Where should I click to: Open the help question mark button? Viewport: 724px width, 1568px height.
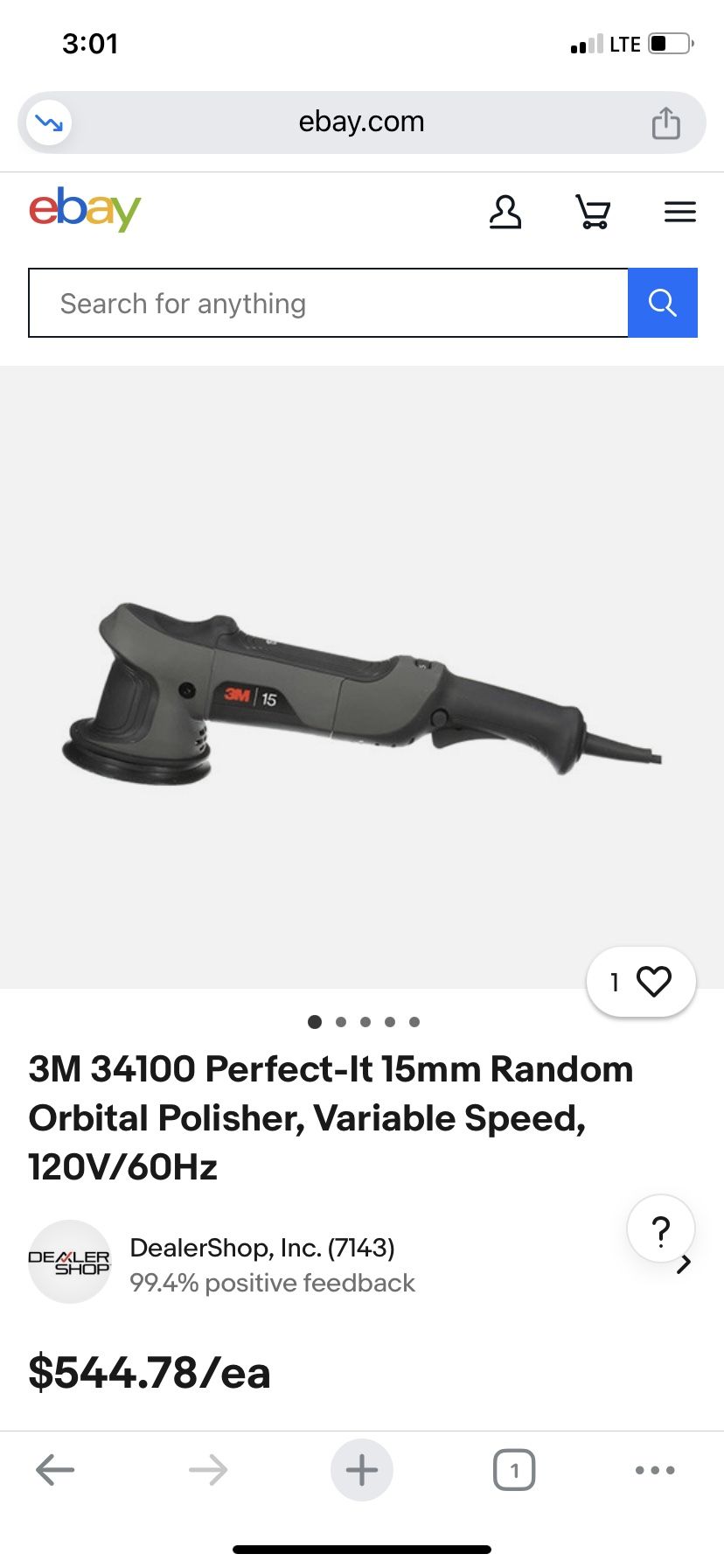pos(661,1228)
